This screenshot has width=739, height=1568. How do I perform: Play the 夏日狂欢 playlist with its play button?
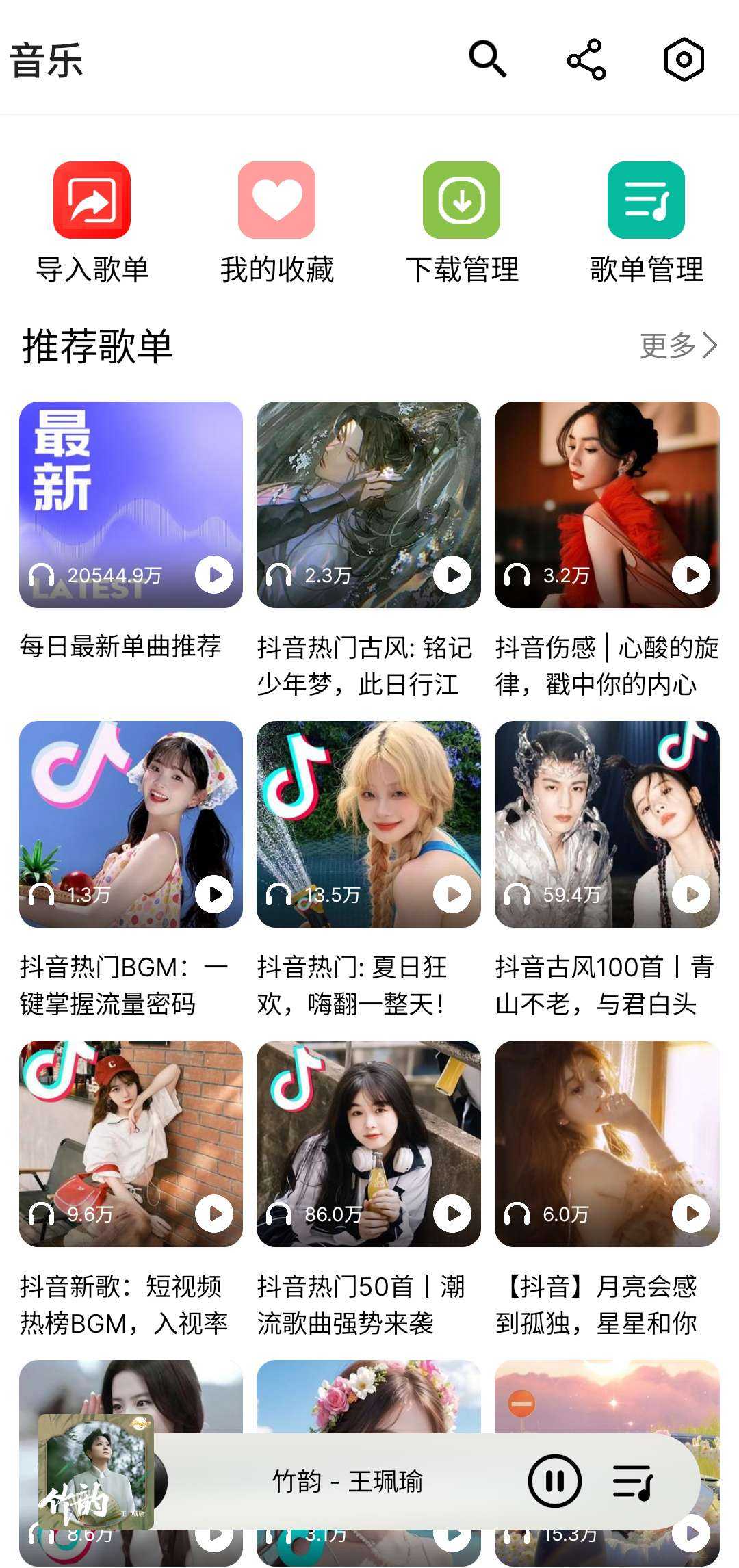(x=452, y=894)
